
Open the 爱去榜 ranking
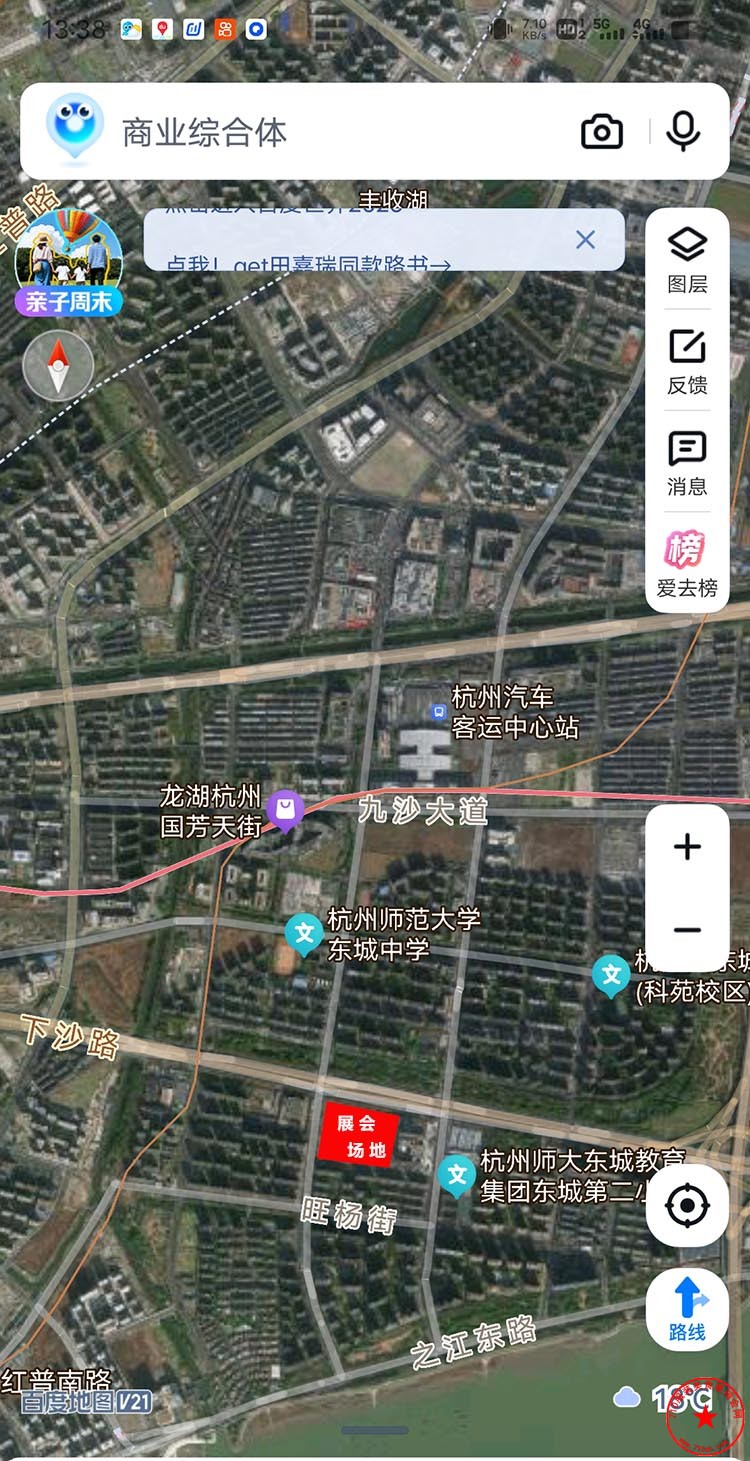pyautogui.click(x=687, y=564)
